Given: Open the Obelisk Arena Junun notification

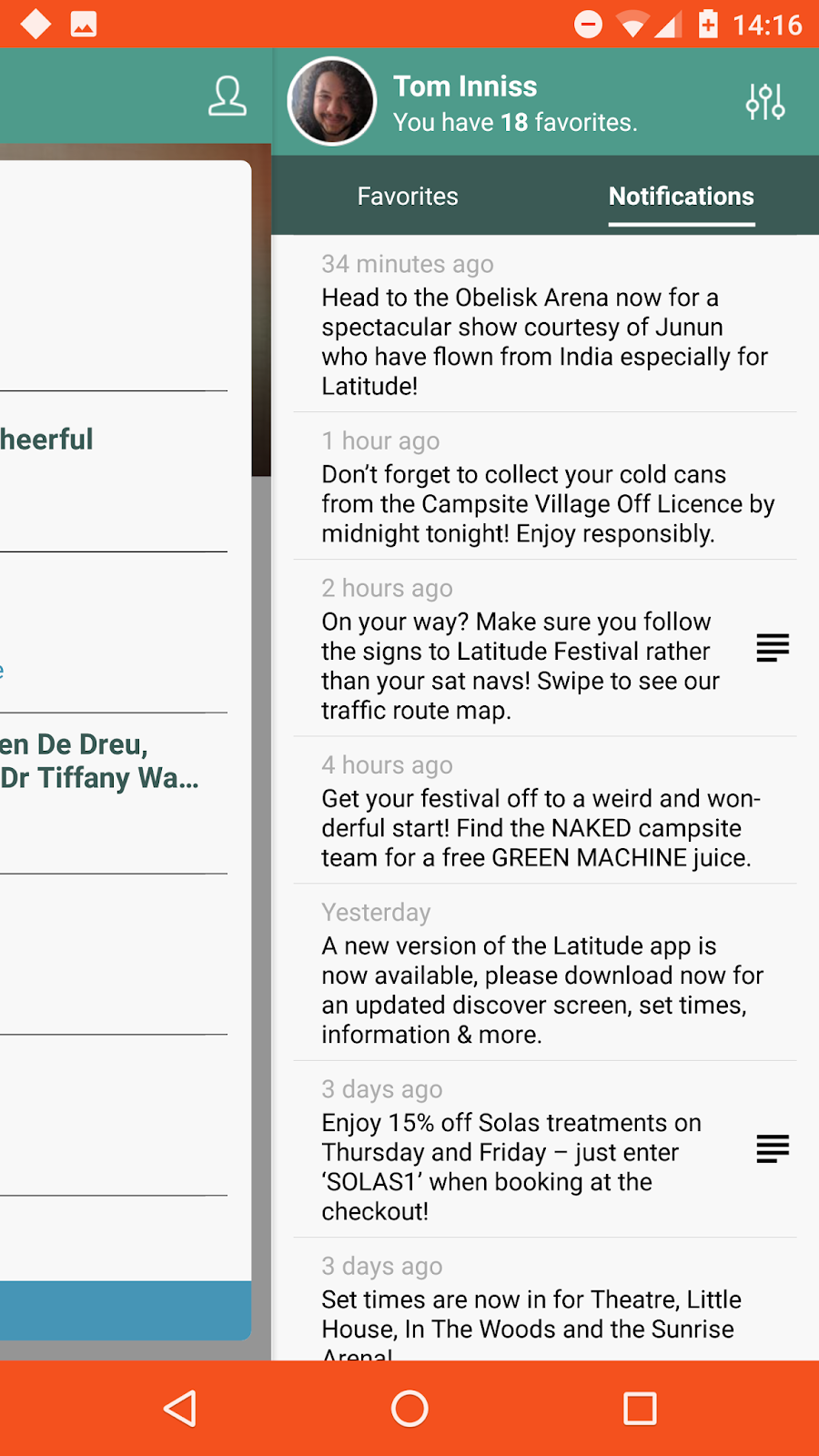Looking at the screenshot, I should tap(545, 325).
